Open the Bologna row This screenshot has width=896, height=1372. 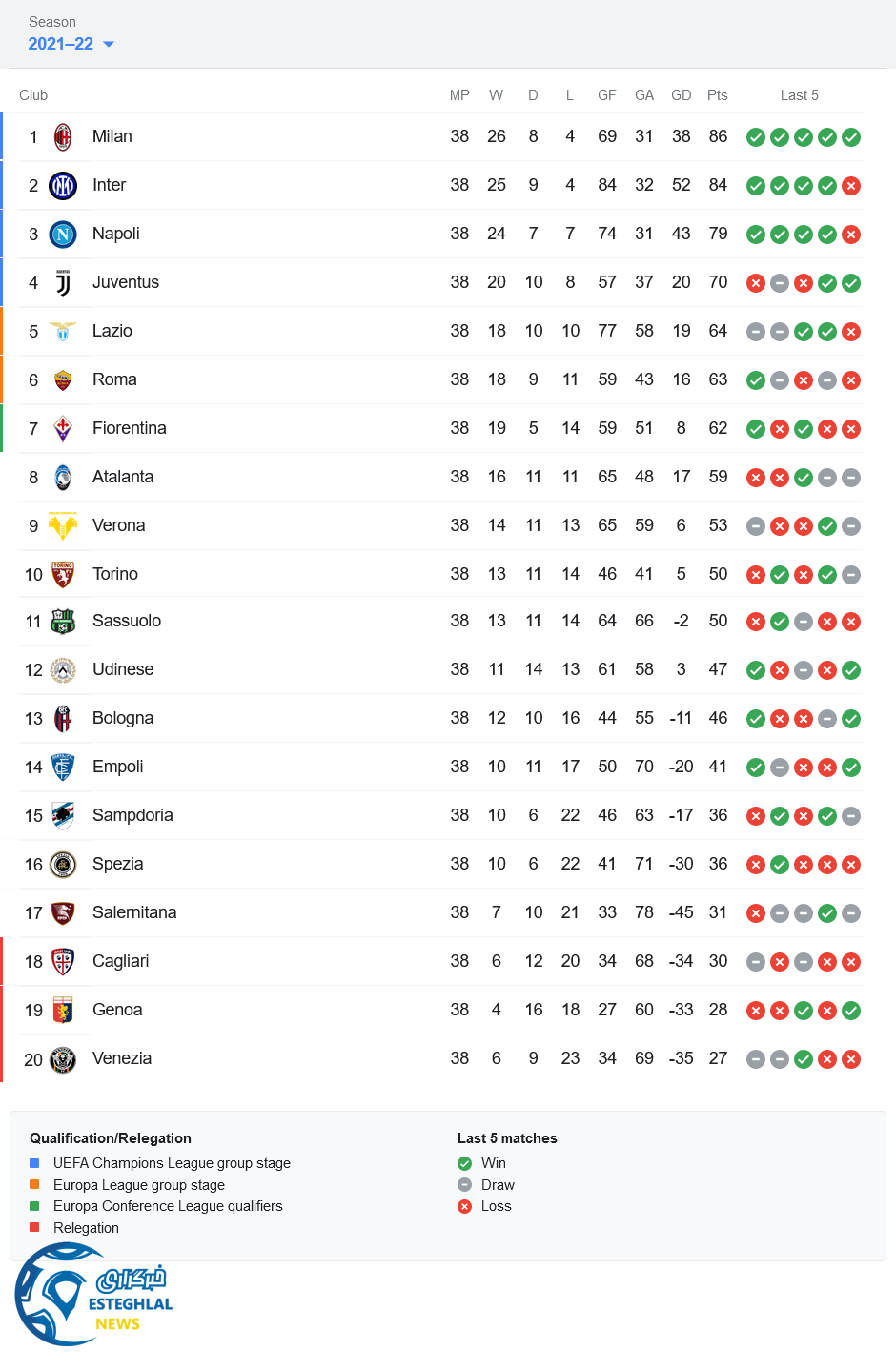(122, 718)
